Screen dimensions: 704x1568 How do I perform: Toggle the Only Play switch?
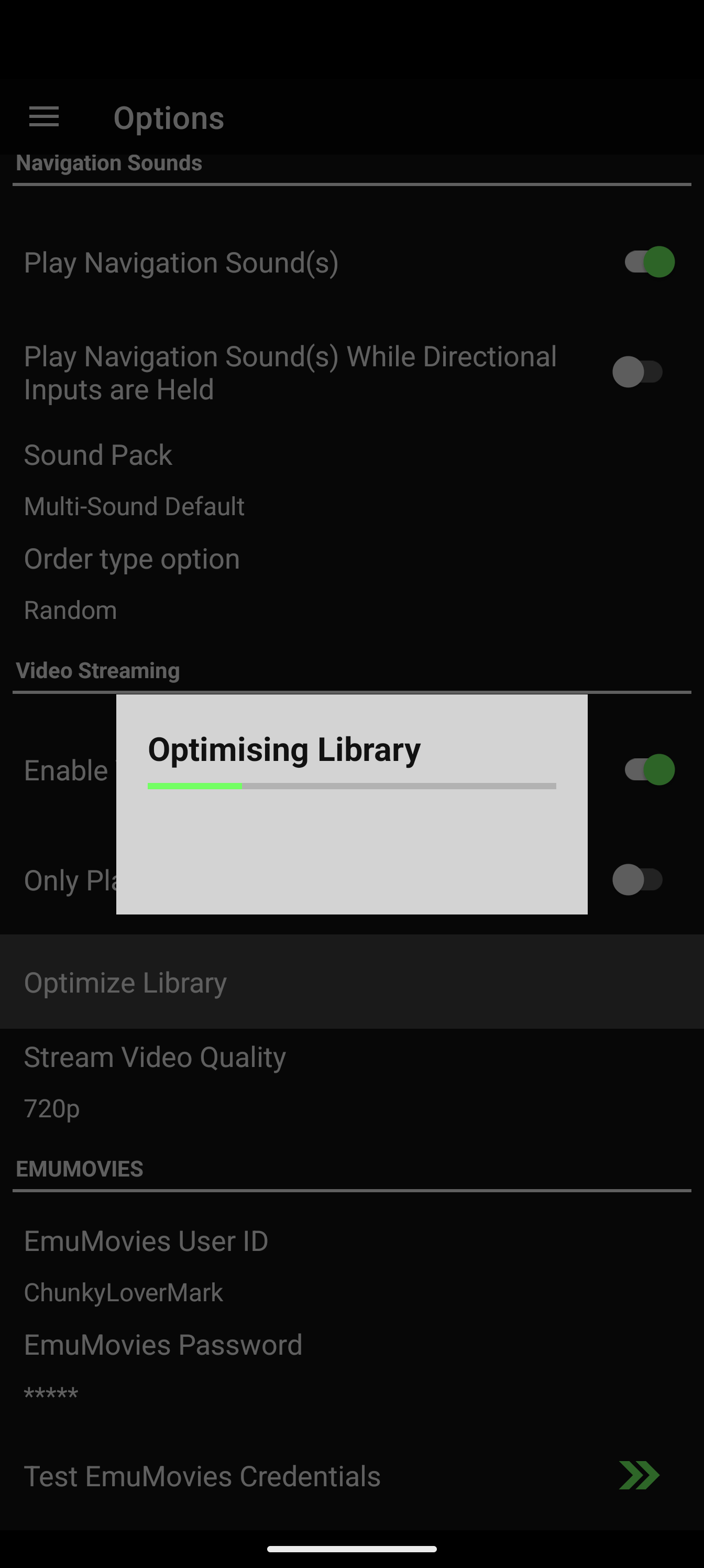[x=637, y=879]
